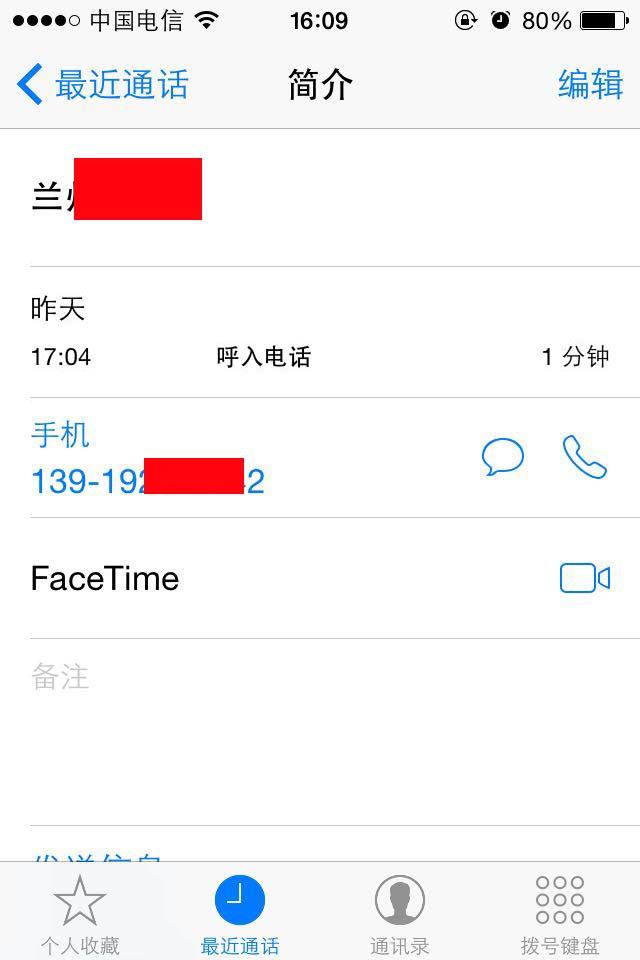Switch to the 通讯录 tab
The image size is (640, 960).
[x=400, y=914]
